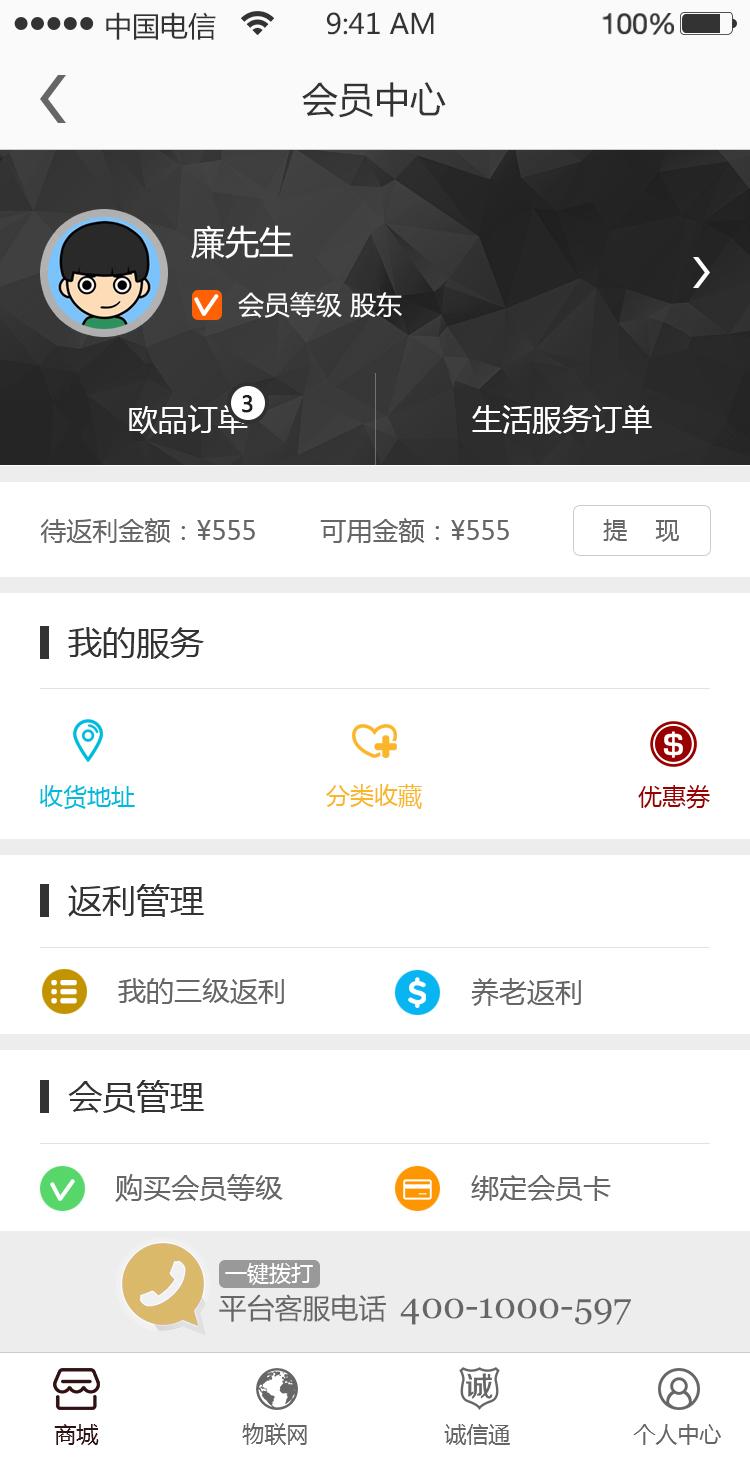Viewport: 750px width, 1460px height.
Task: Switch to the 物联网 tab
Action: (x=275, y=1408)
